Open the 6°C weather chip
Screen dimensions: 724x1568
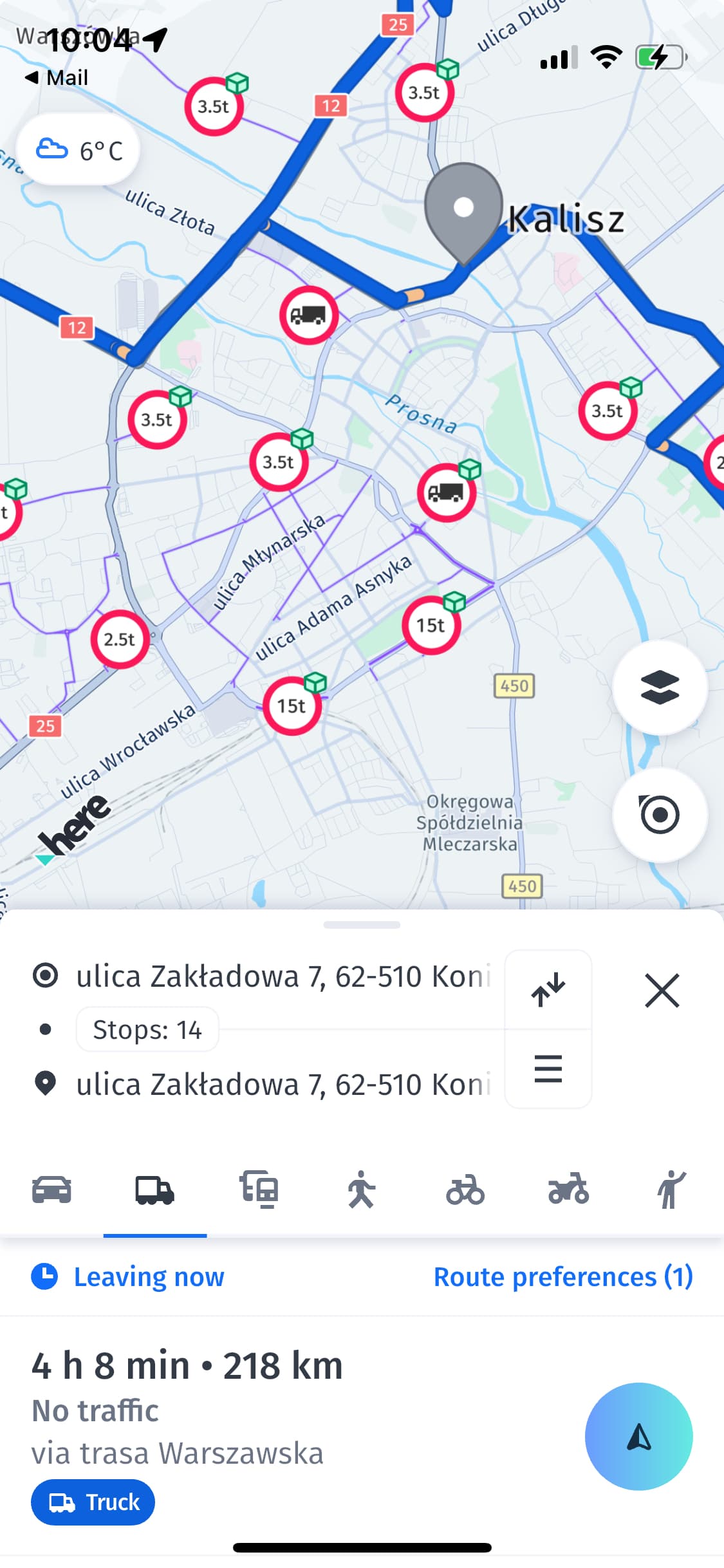(79, 150)
